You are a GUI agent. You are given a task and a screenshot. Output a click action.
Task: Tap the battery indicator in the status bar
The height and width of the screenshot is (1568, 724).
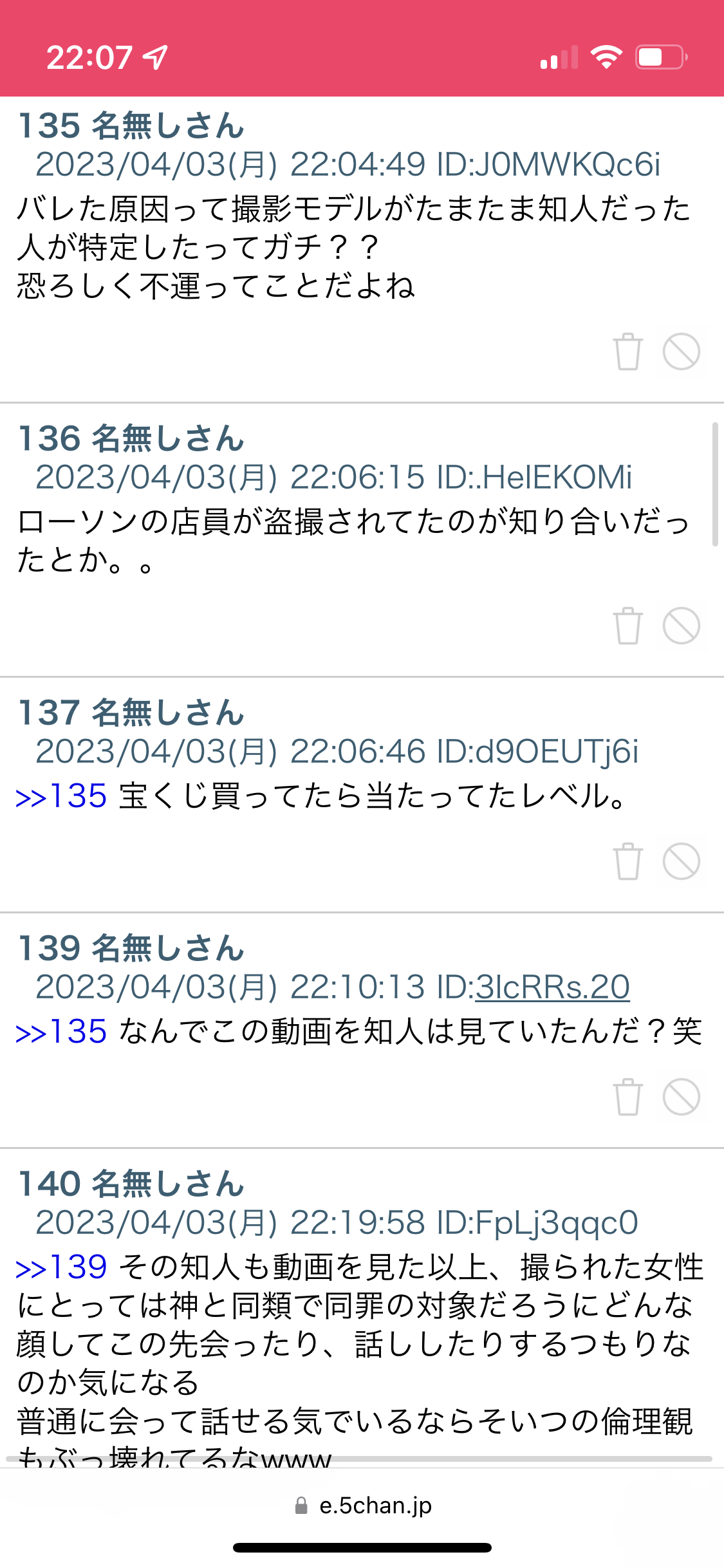click(x=658, y=57)
